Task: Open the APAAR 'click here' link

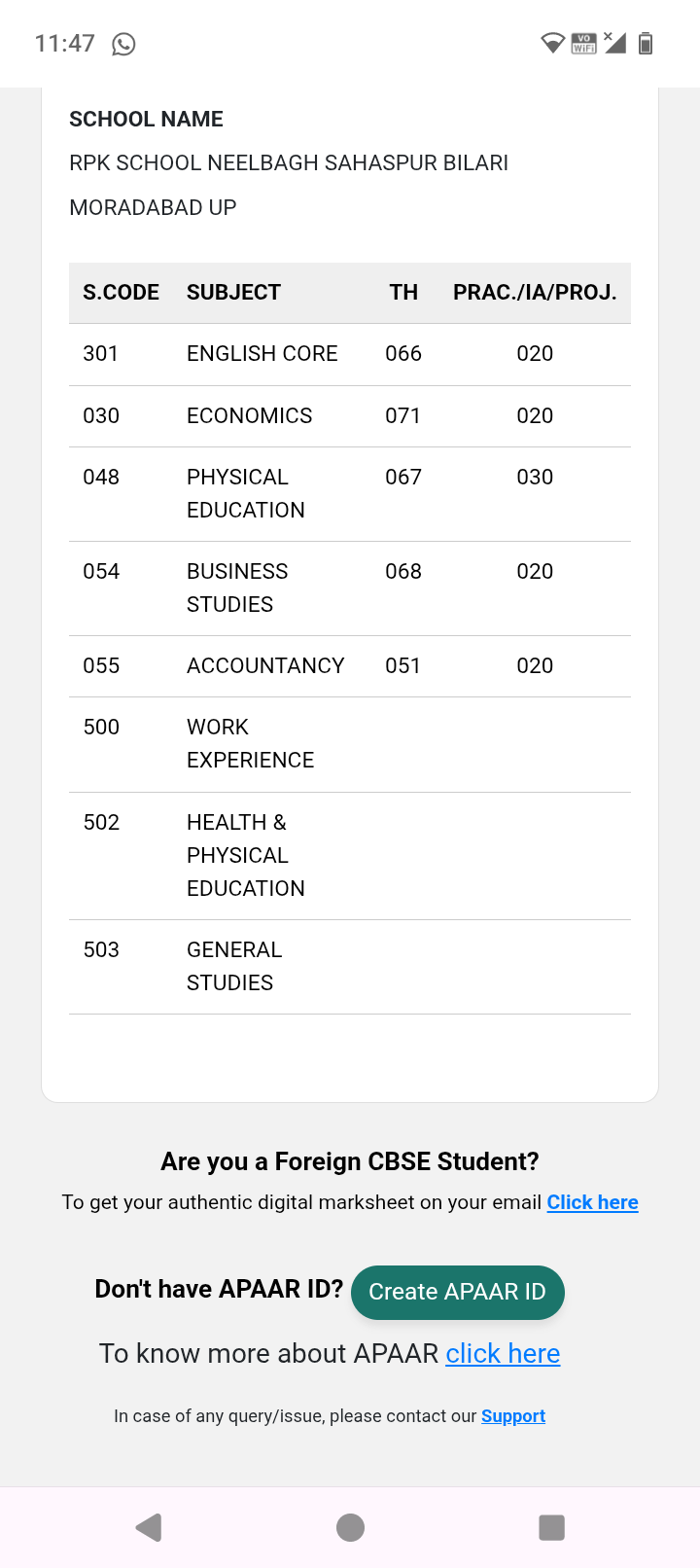Action: [x=503, y=1353]
